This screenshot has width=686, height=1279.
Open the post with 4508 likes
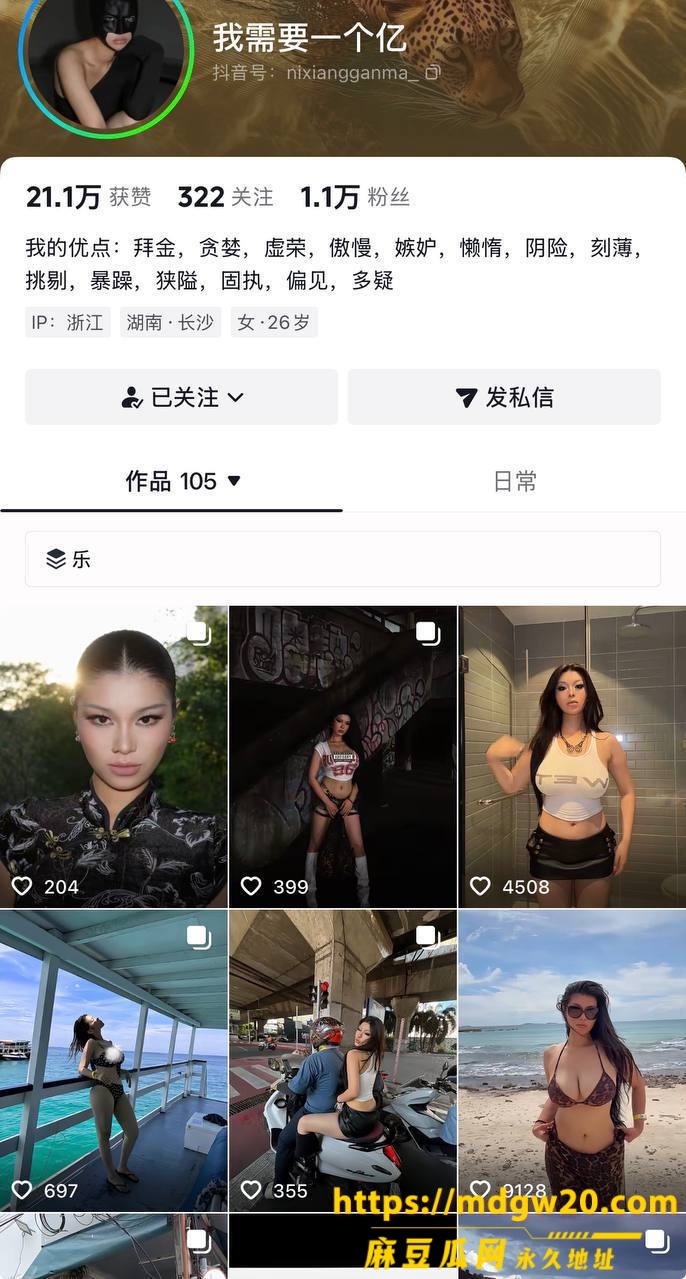coord(572,757)
